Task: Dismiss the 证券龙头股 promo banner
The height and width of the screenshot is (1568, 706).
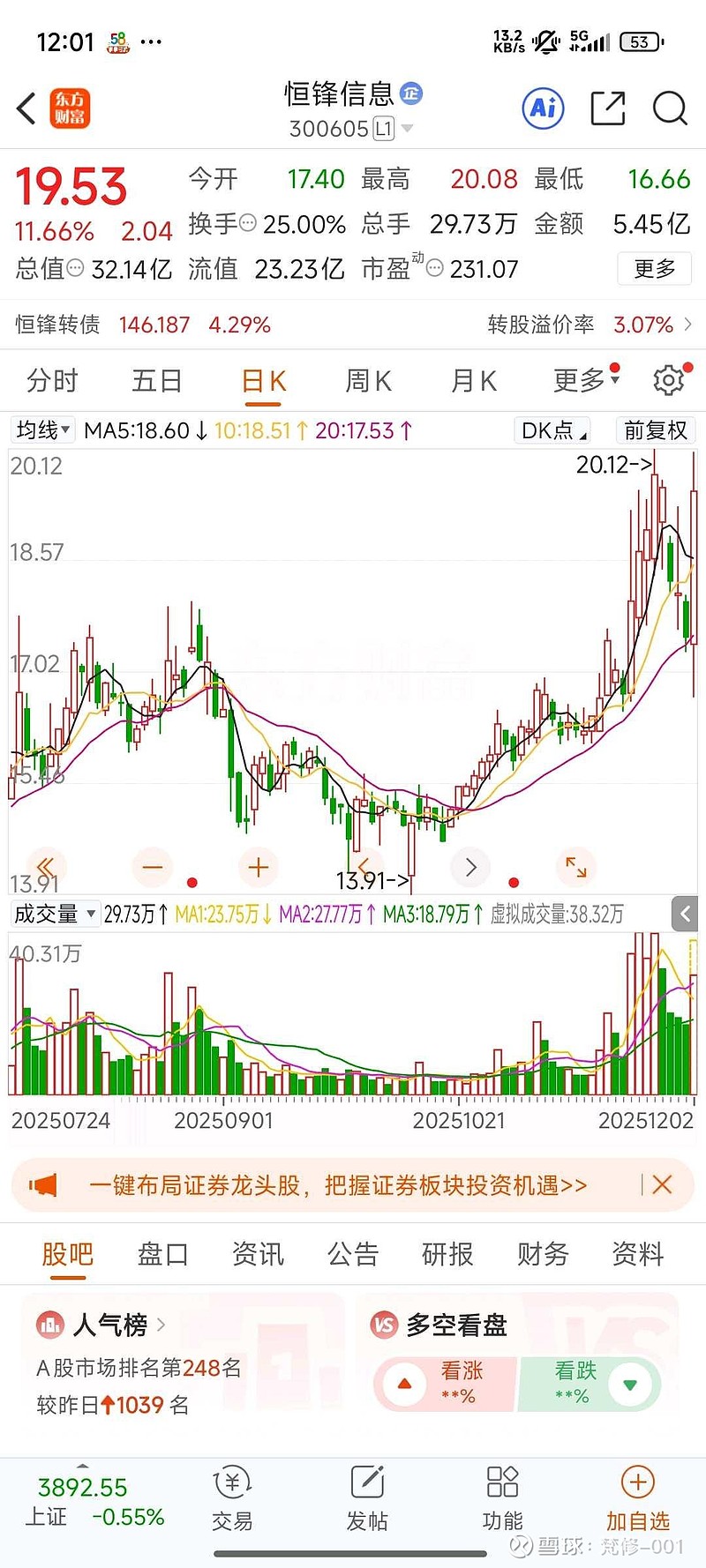Action: [x=662, y=1184]
